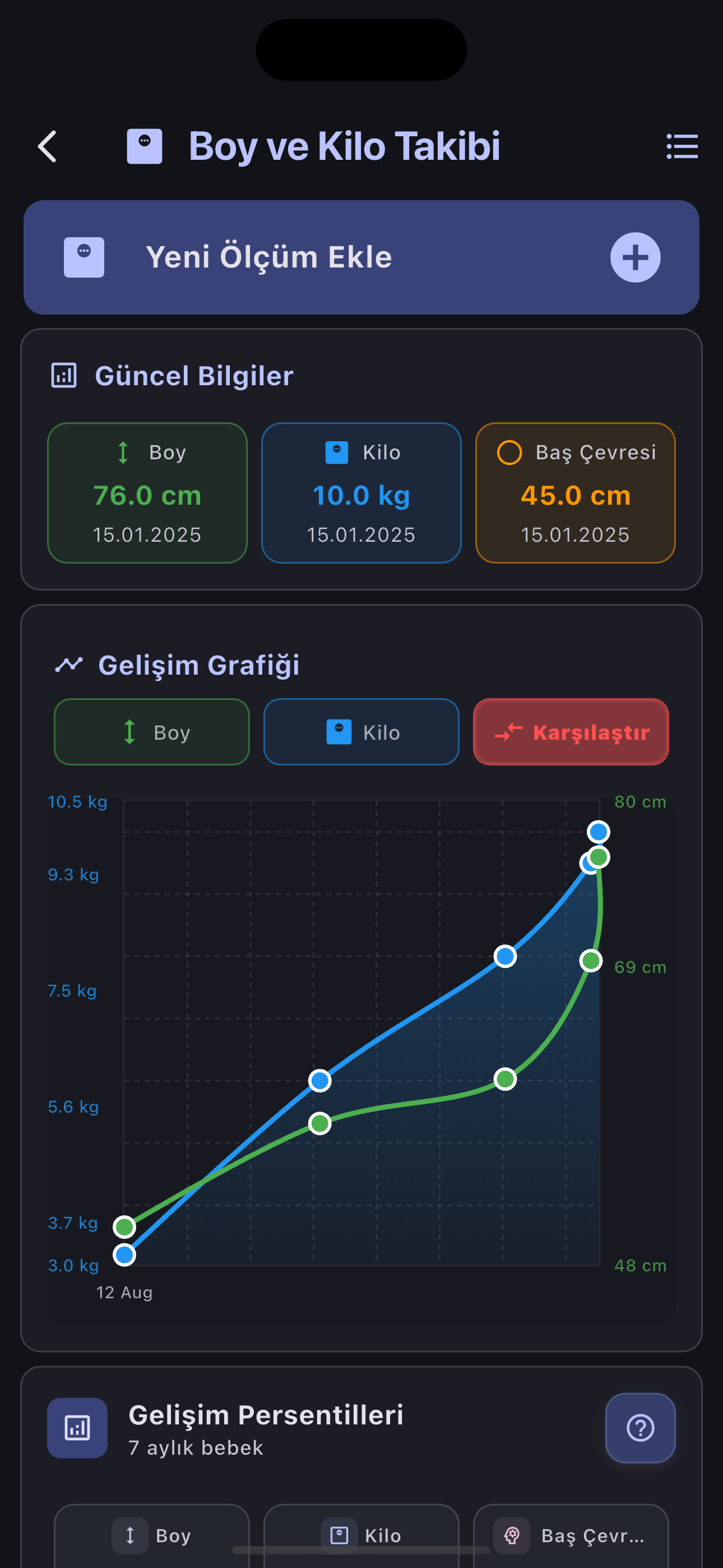This screenshot has width=723, height=1568.
Task: Go back using the top-left arrow
Action: (48, 147)
